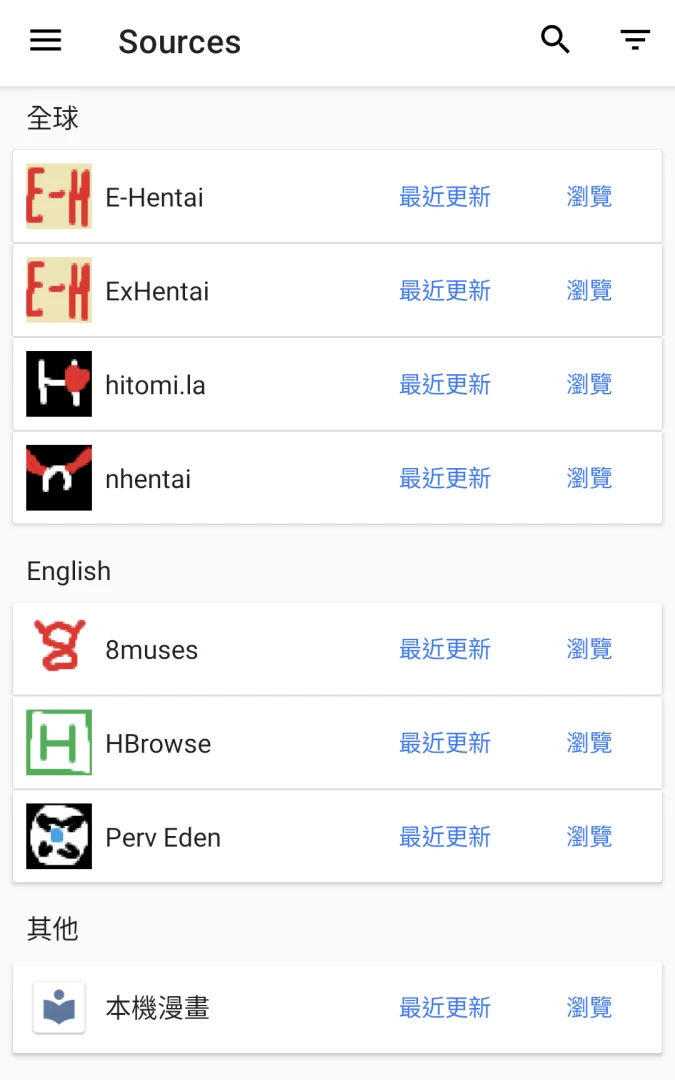The height and width of the screenshot is (1080, 675).
Task: Tap 最近更新 for 8muses
Action: tap(445, 650)
